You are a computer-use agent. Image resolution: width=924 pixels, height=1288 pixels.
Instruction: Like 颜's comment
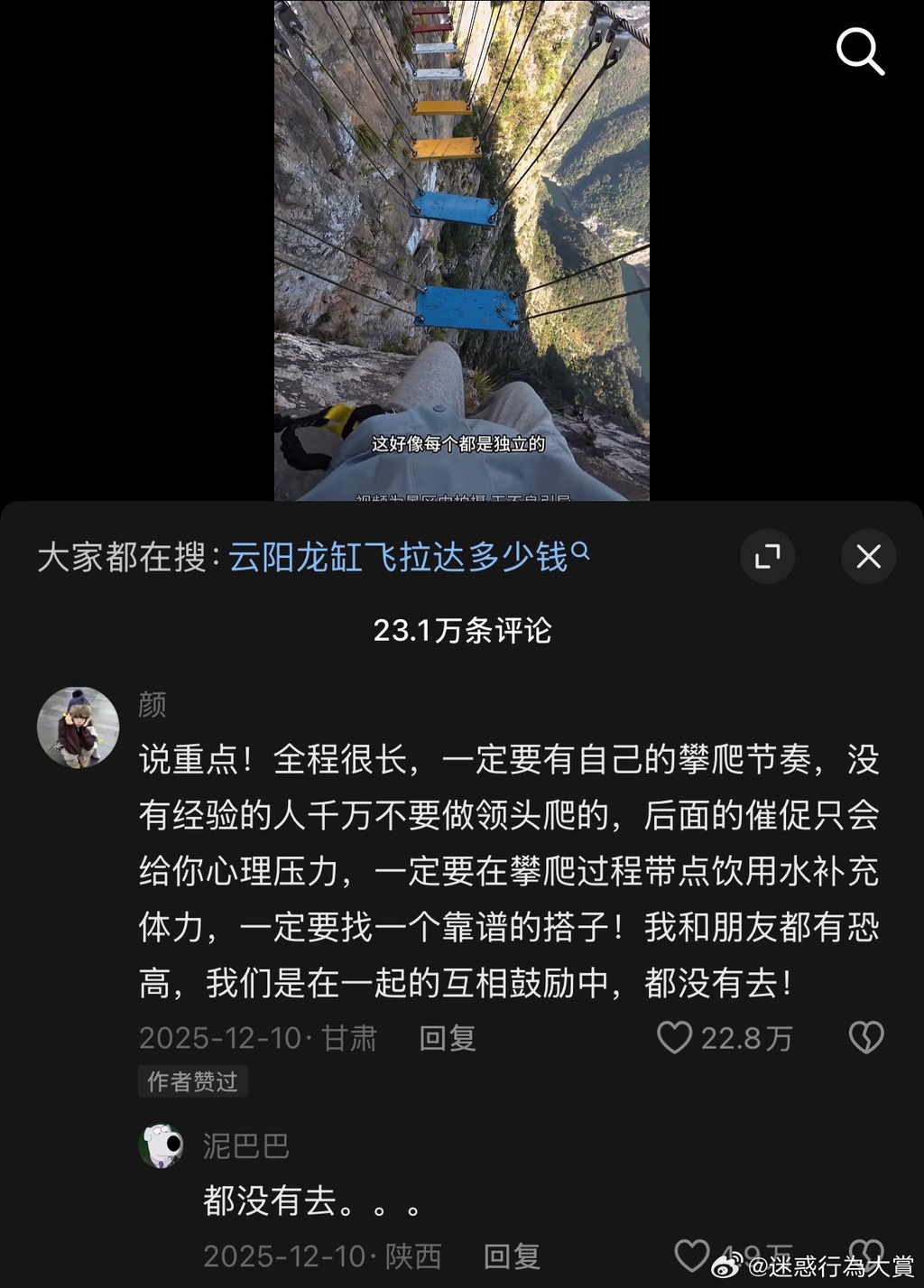point(674,1038)
